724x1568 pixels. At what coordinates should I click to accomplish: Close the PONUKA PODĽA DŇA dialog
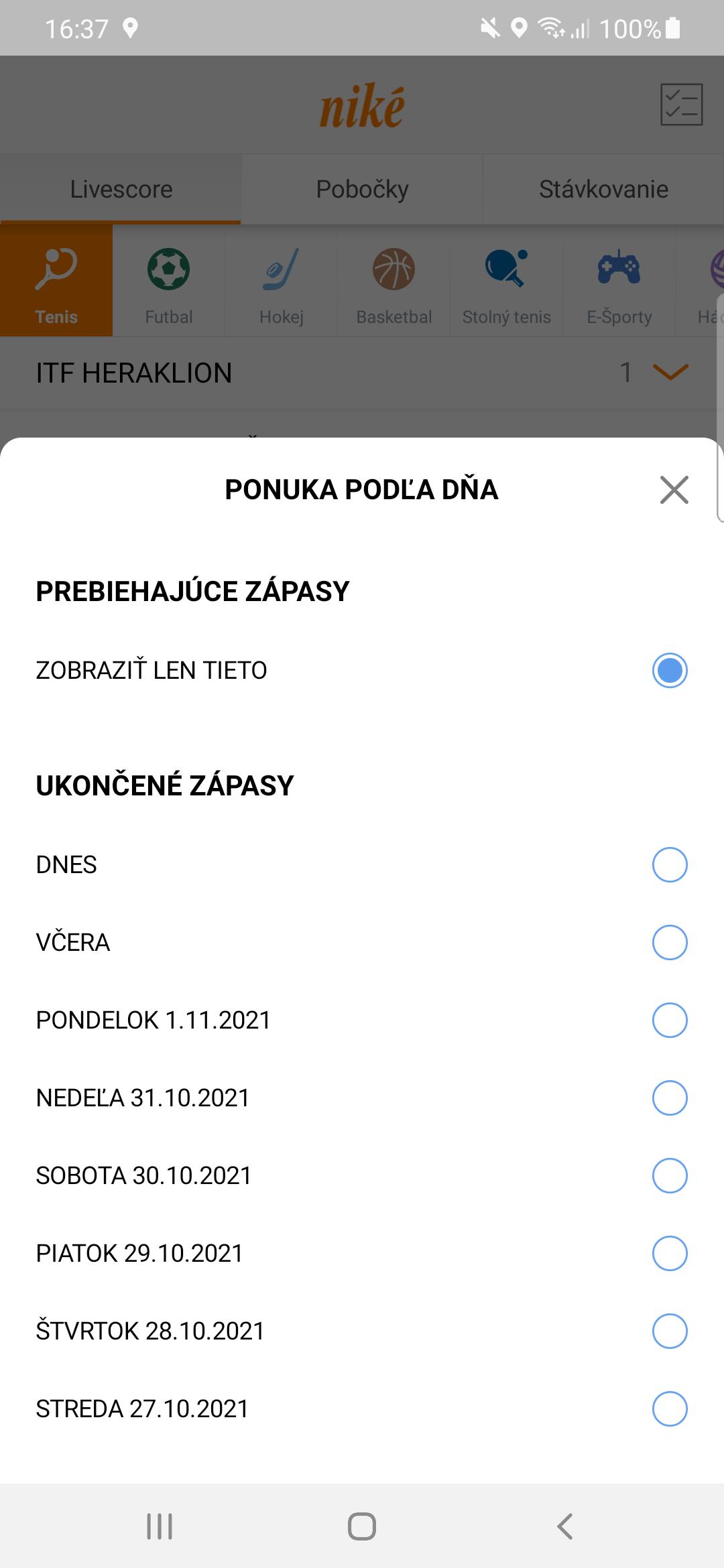coord(674,490)
